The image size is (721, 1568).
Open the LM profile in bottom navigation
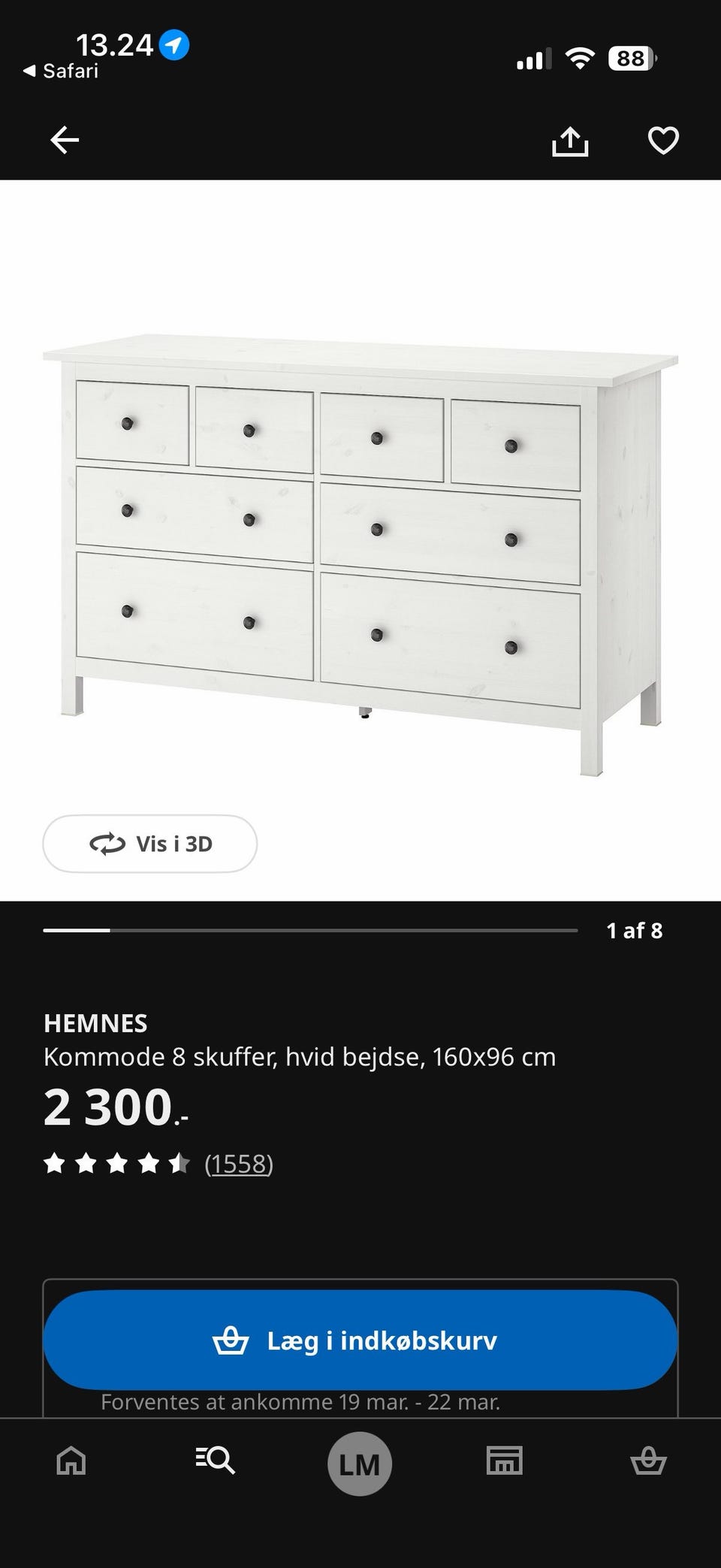[x=359, y=1462]
